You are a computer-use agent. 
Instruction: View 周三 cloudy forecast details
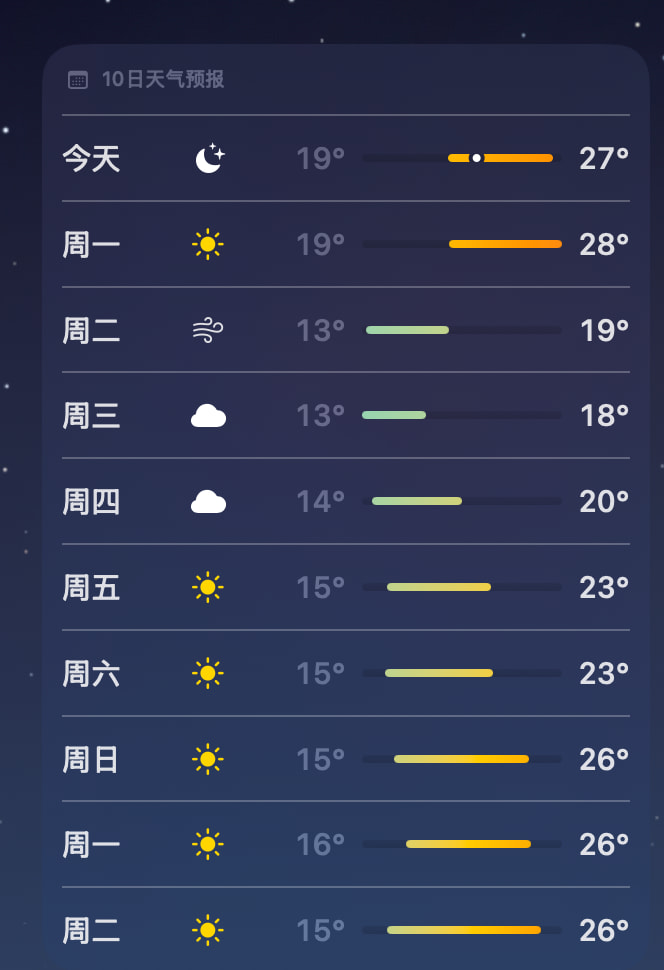point(346,415)
